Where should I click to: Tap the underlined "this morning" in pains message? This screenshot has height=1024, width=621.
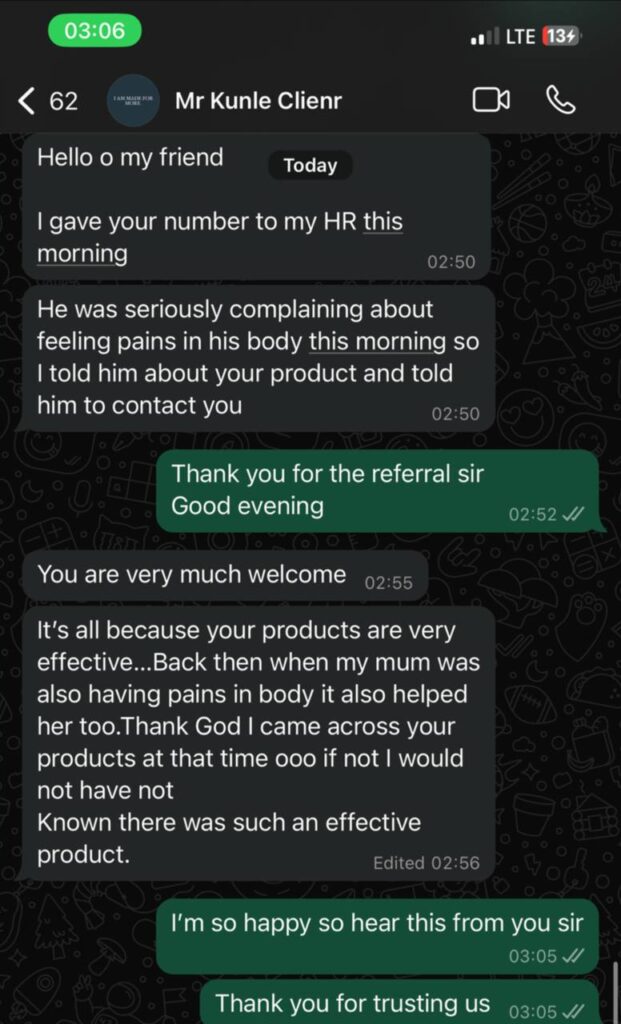377,341
